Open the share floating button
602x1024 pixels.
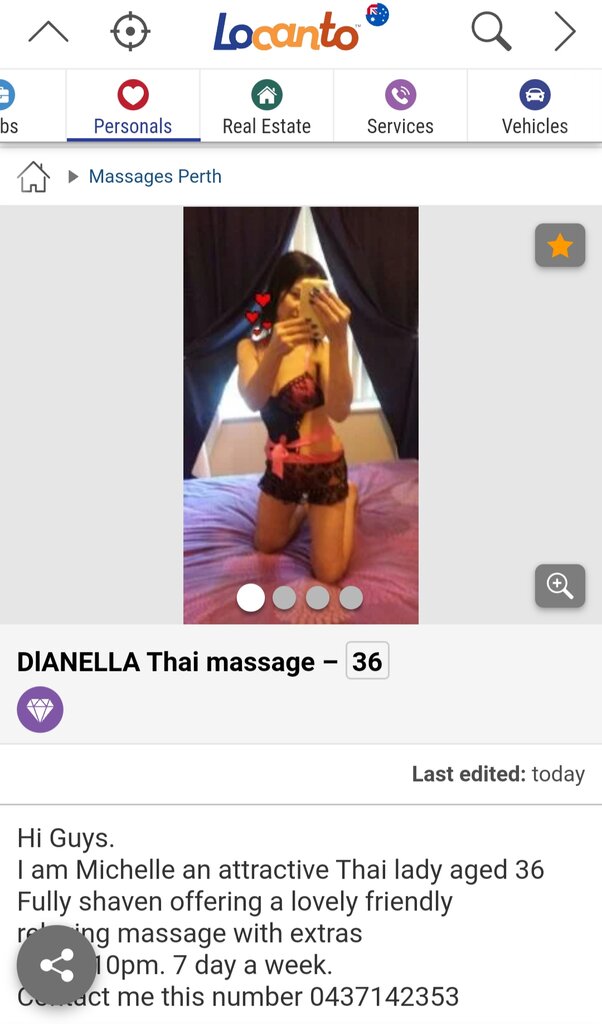point(56,965)
